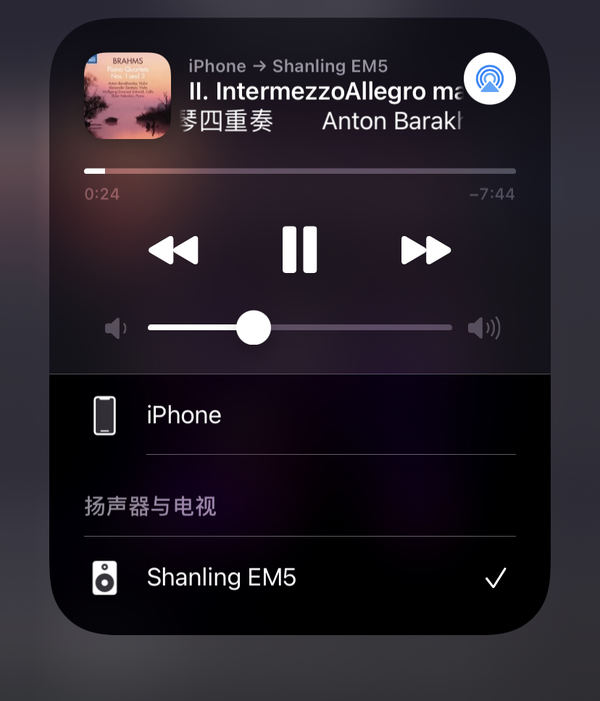Pause the current track
Viewport: 600px width, 701px height.
[x=299, y=250]
